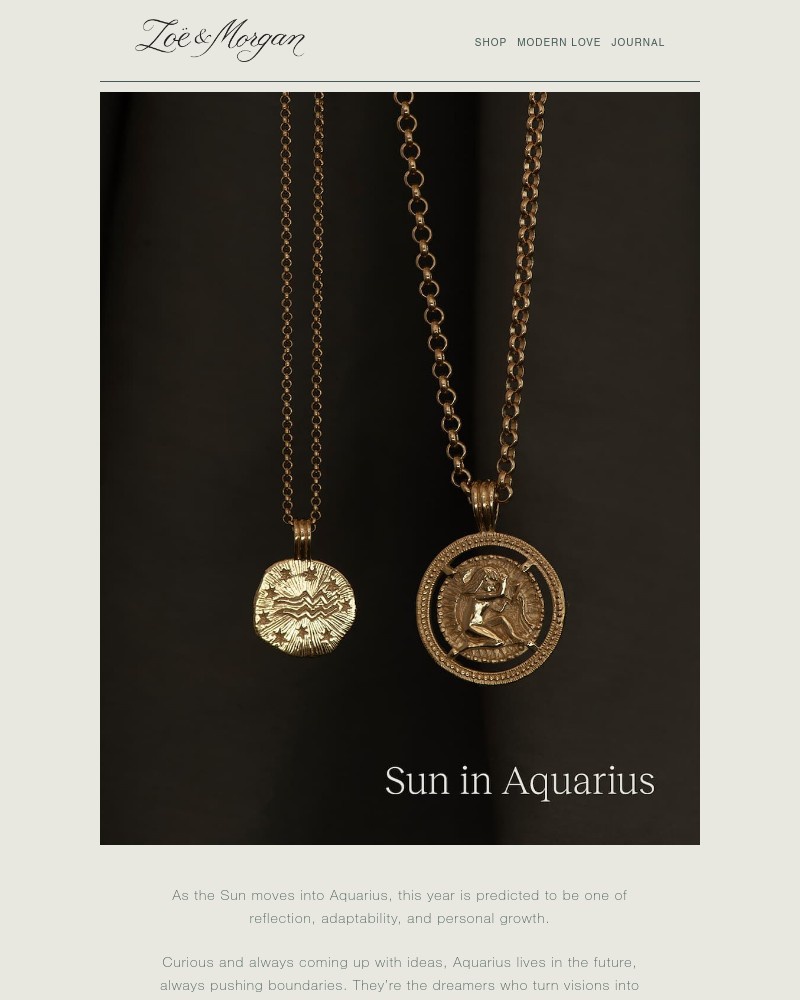The width and height of the screenshot is (800, 1000).
Task: Go to the MODERN LOVE page
Action: pos(558,42)
